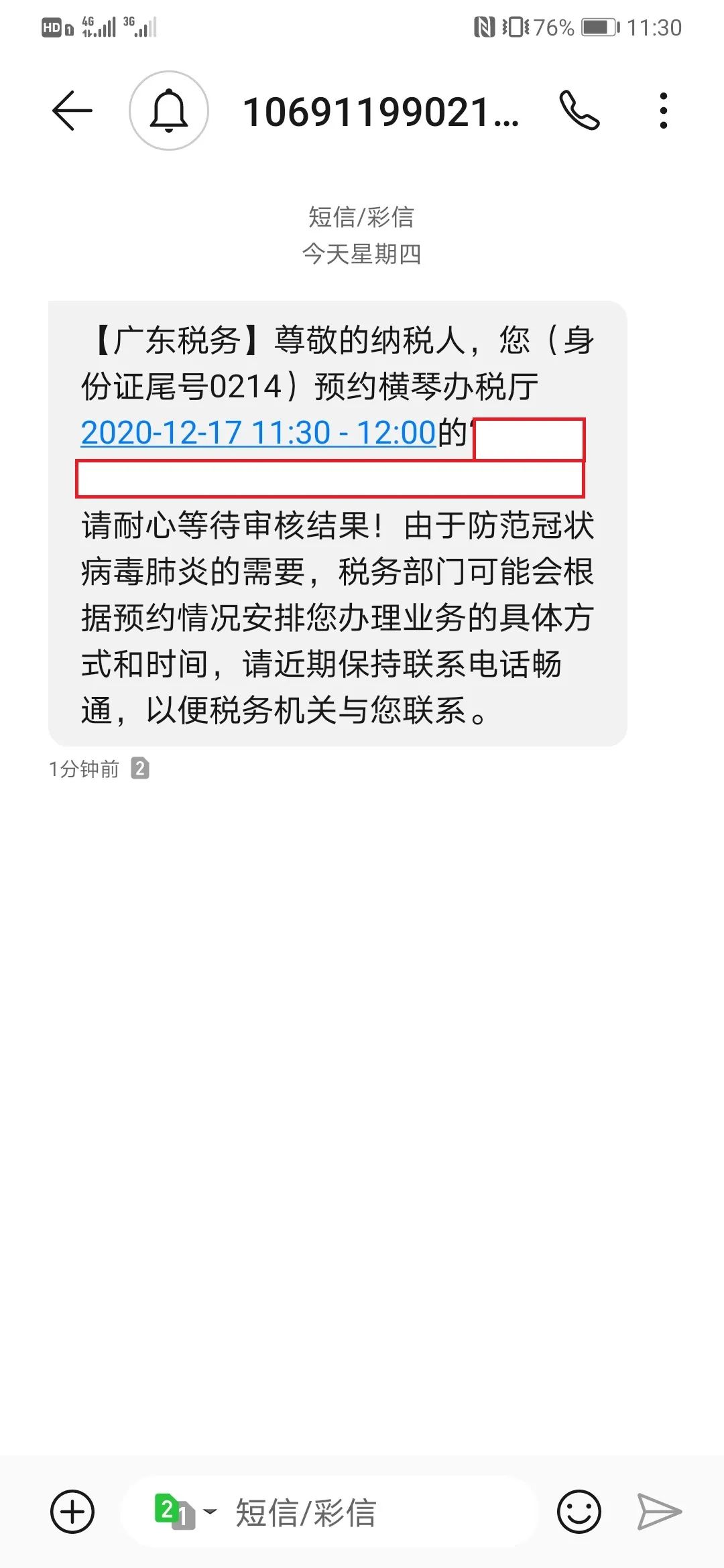
Task: Send the message with the arrow icon
Action: (x=659, y=1512)
